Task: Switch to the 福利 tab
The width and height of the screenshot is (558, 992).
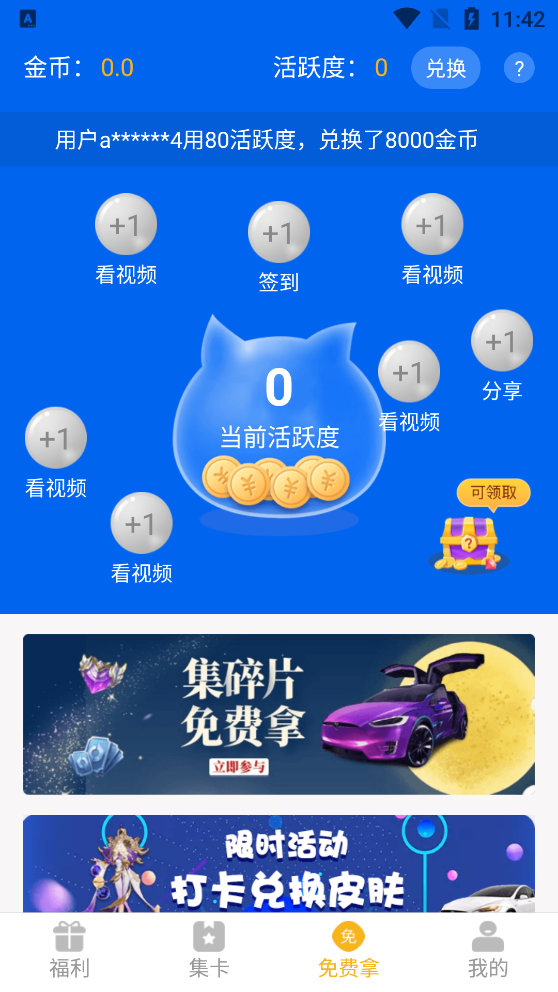Action: click(70, 950)
